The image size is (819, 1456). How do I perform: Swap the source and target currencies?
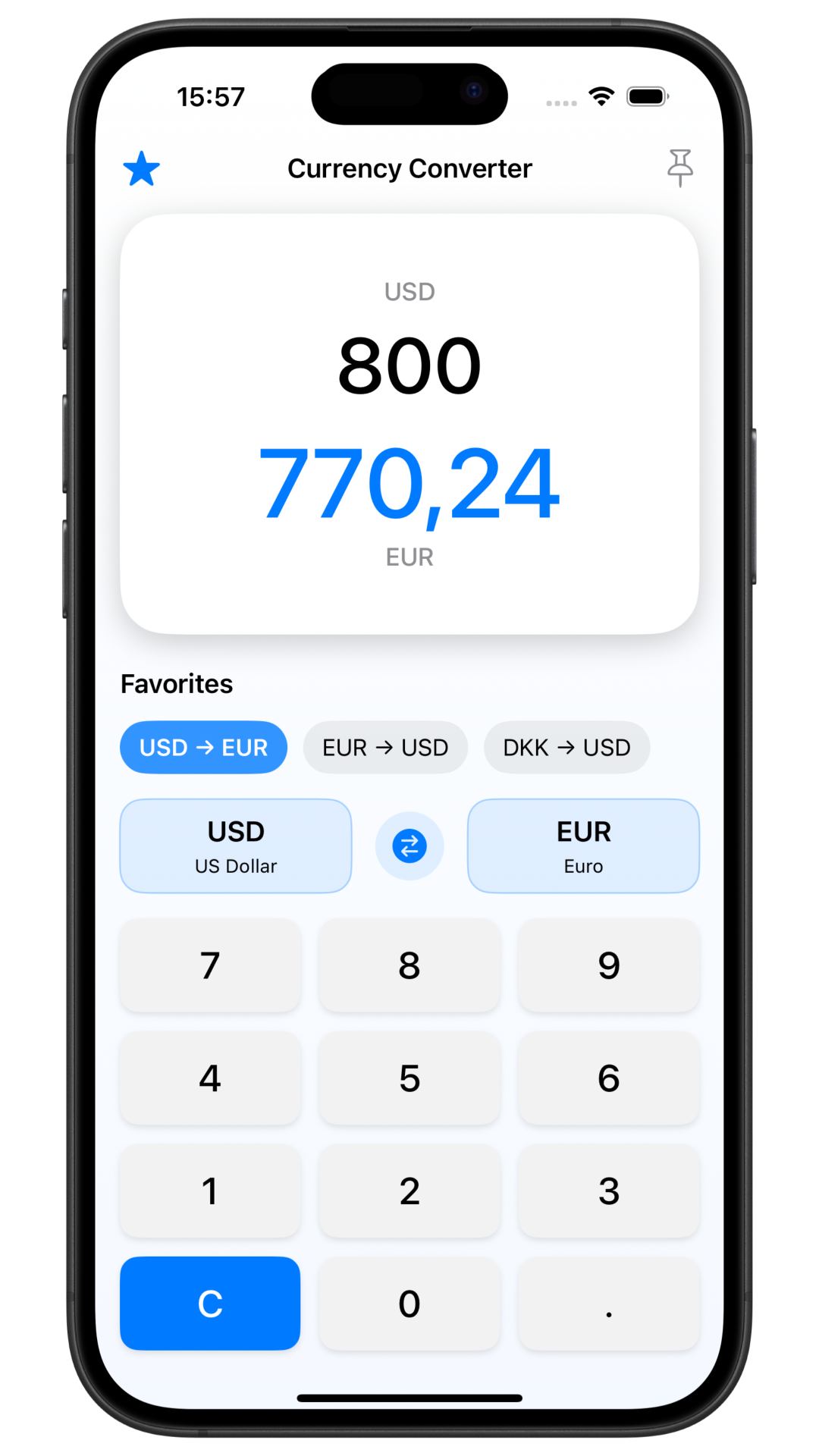pos(409,846)
